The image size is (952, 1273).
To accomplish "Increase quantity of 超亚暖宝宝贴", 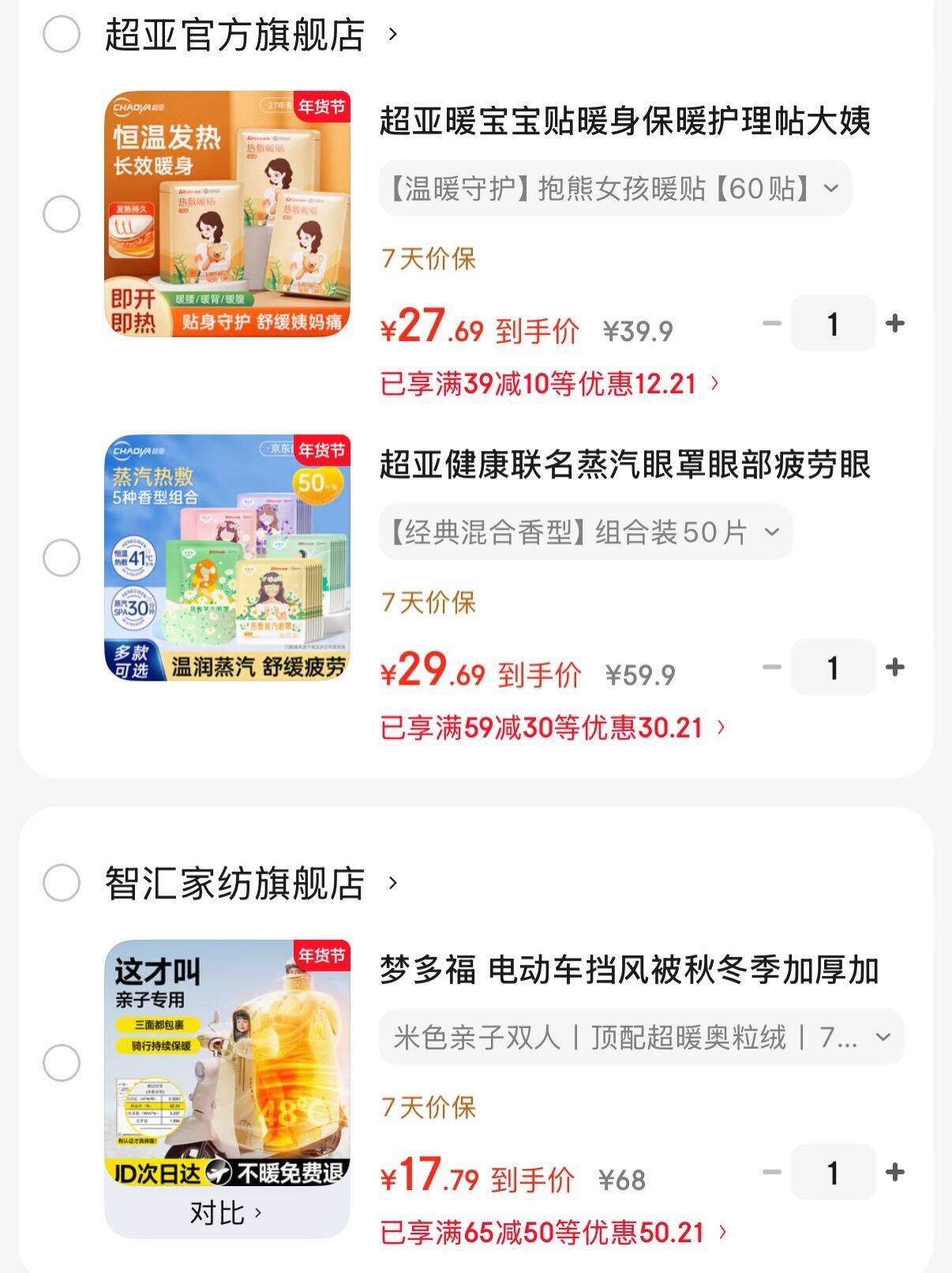I will pyautogui.click(x=895, y=323).
